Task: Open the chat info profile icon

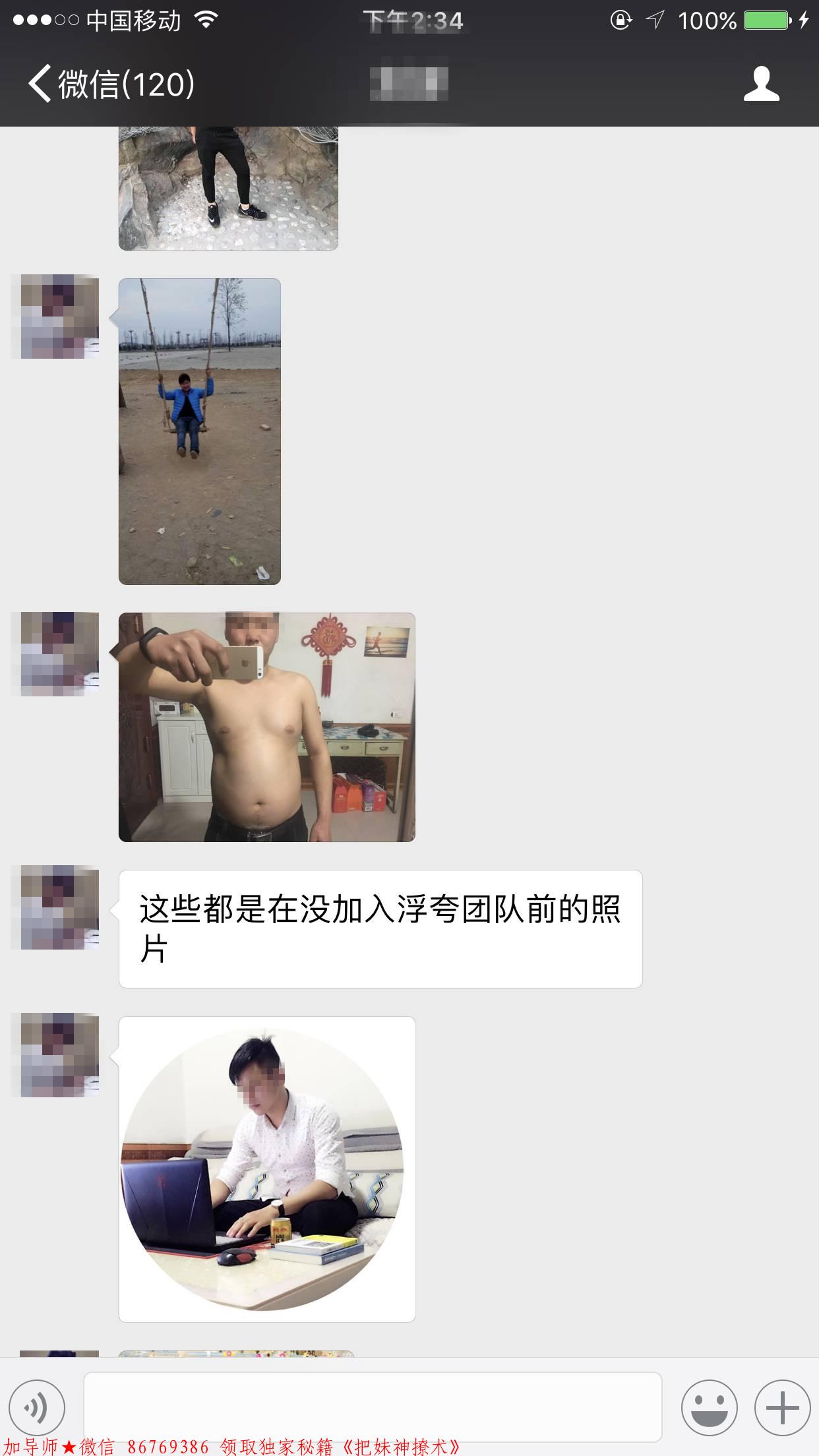Action: pos(761,84)
